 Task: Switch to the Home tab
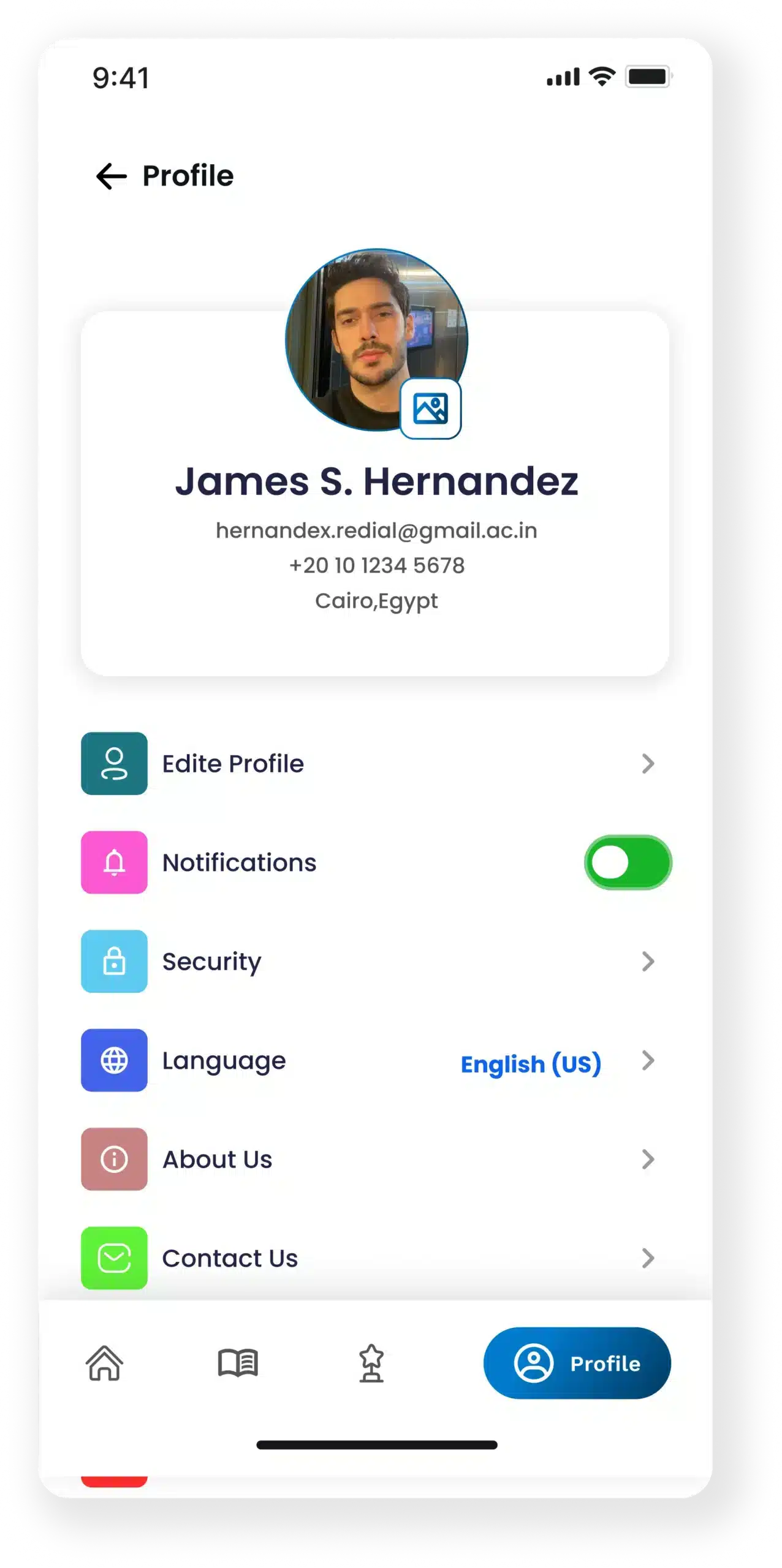(x=104, y=1363)
